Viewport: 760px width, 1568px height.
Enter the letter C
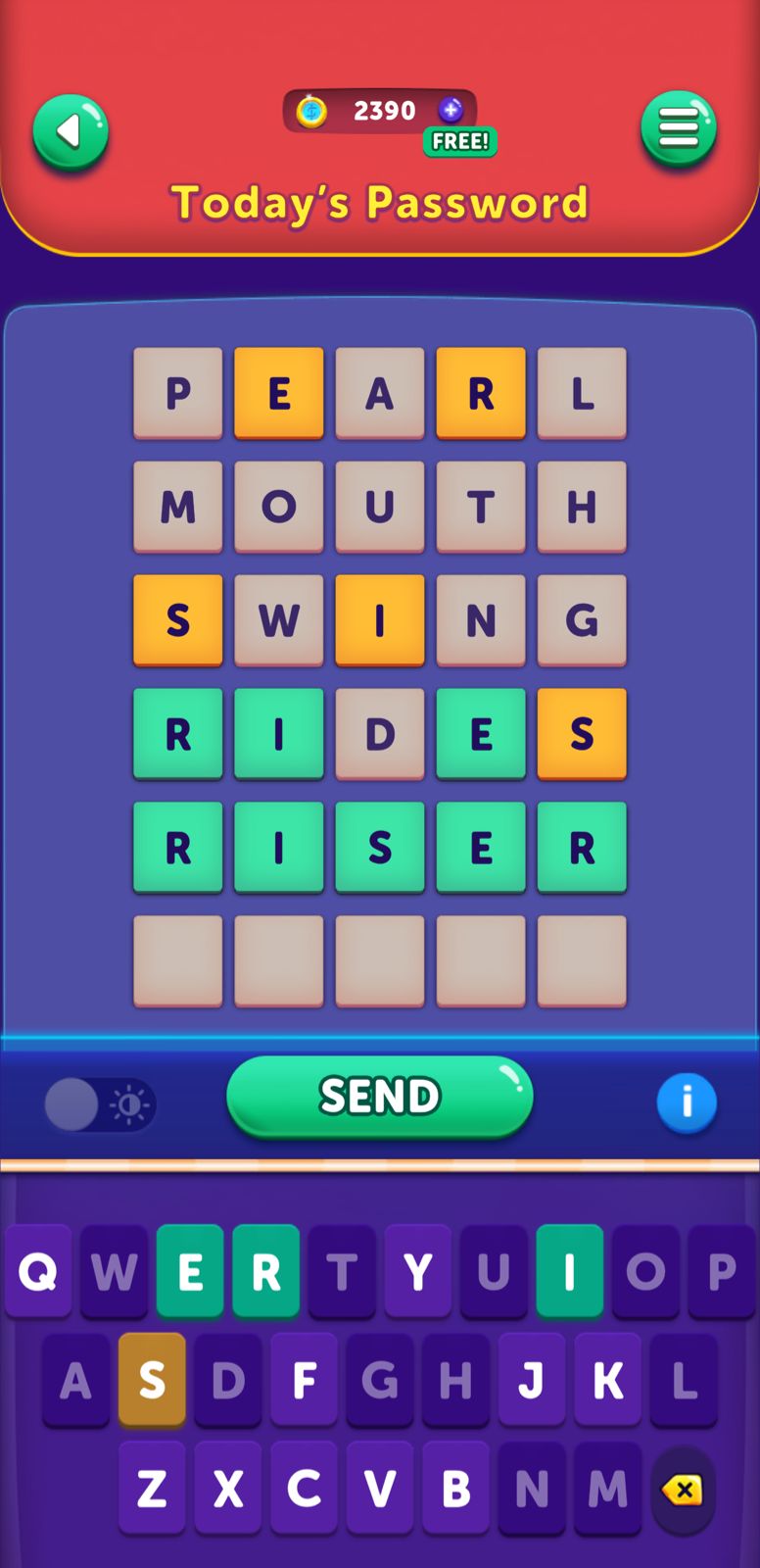(304, 1489)
